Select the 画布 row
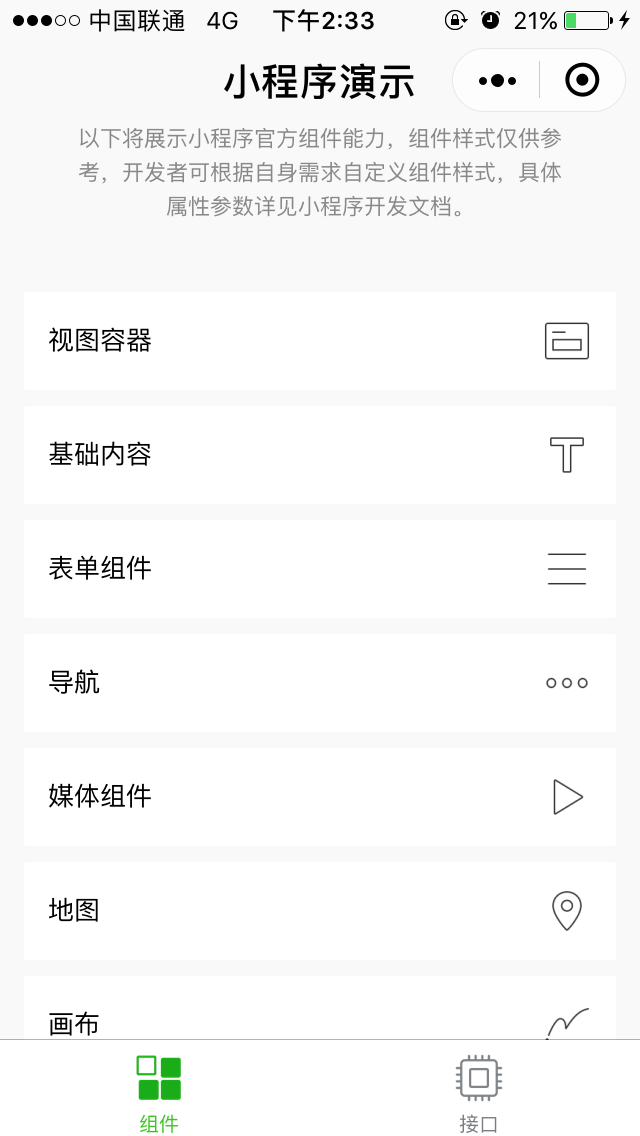The image size is (640, 1136). (x=320, y=1008)
